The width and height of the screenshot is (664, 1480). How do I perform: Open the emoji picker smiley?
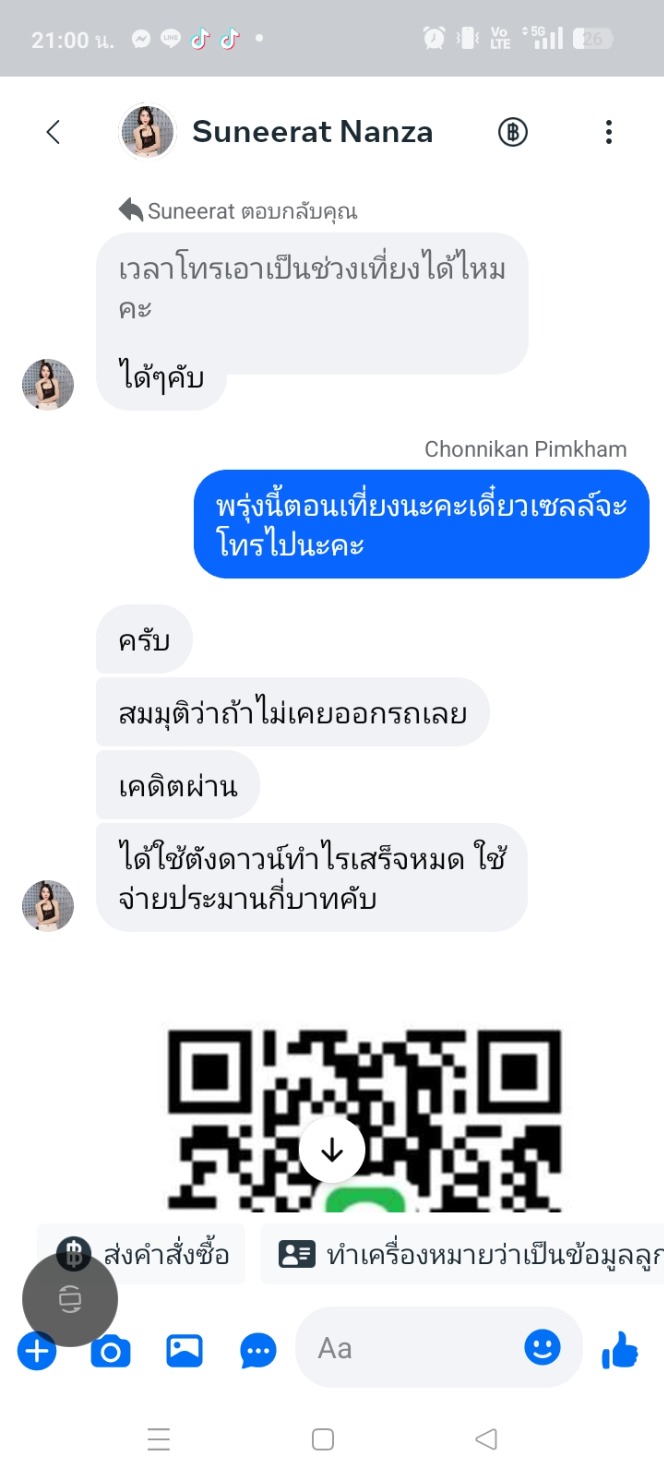click(x=543, y=1348)
